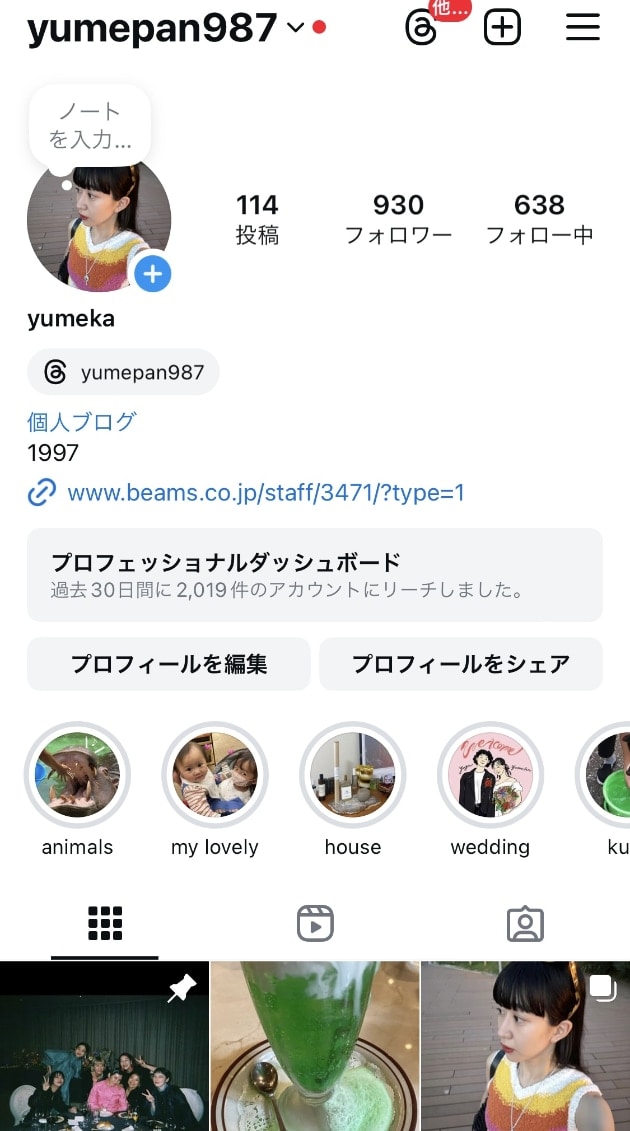This screenshot has height=1131, width=630.
Task: Tap プロフィールをシェア button
Action: tap(460, 664)
